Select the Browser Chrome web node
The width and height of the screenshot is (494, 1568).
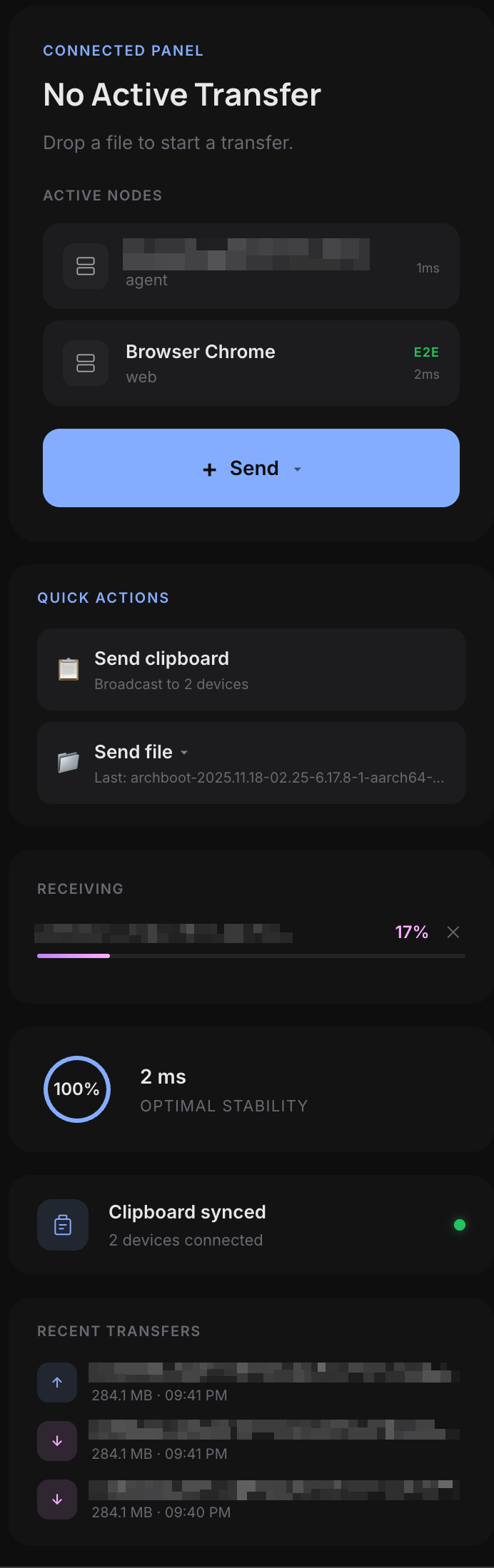(251, 363)
